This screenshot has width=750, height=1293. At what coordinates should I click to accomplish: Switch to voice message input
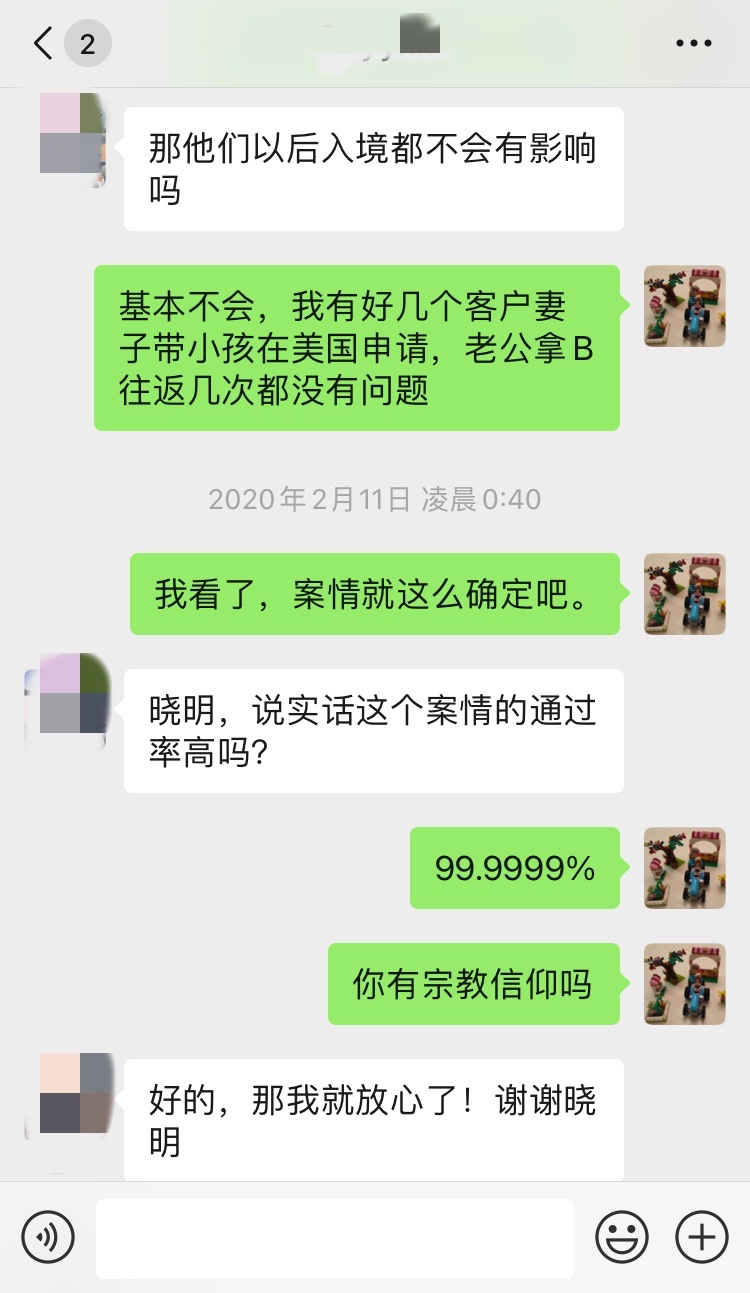coord(47,1238)
